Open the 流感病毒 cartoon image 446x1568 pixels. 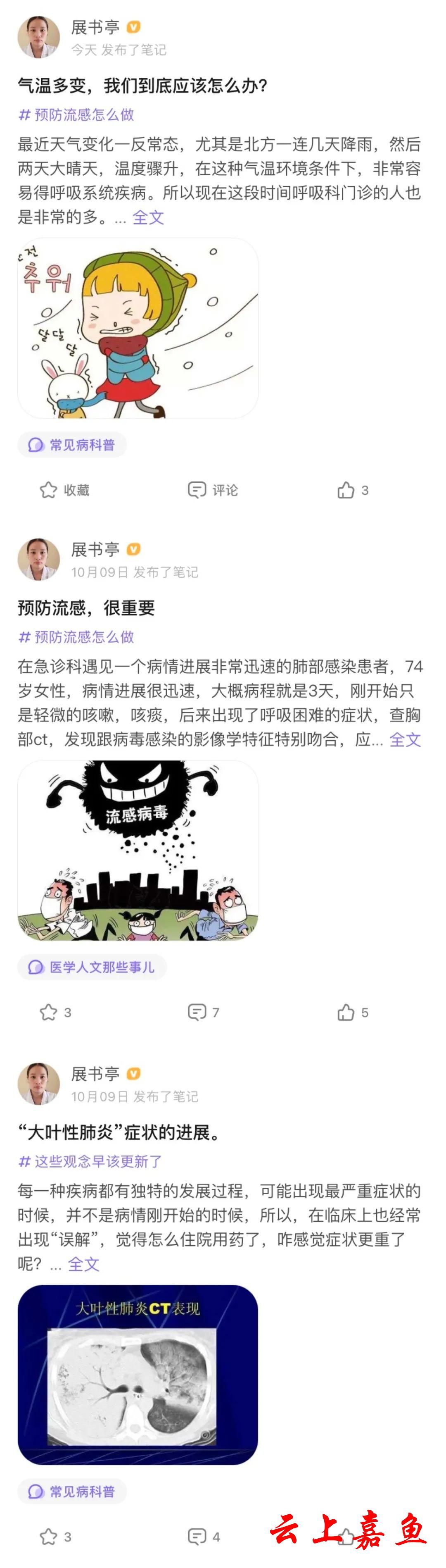click(x=138, y=851)
